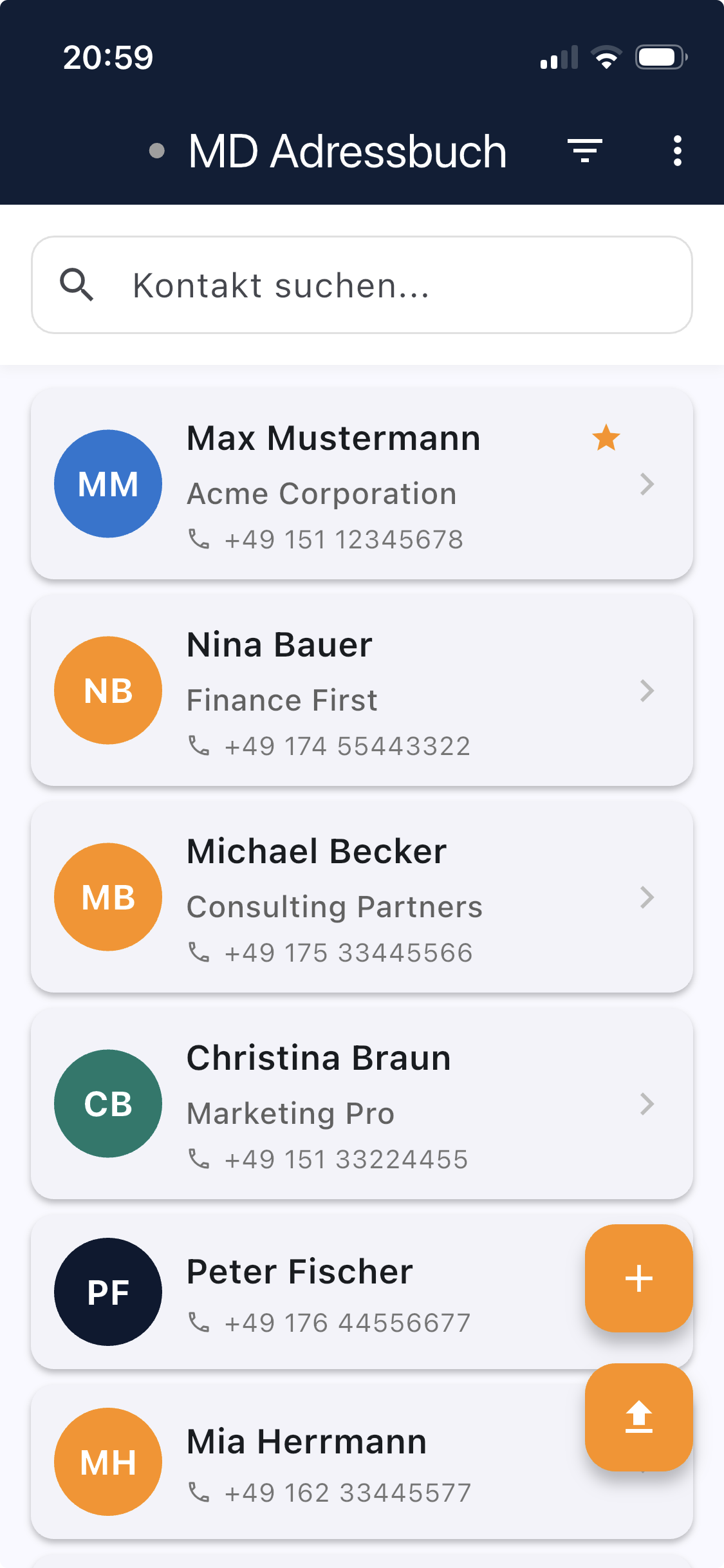Toggle the favorite star on Max Mustermann
Viewport: 724px width, 1568px height.
(x=605, y=437)
